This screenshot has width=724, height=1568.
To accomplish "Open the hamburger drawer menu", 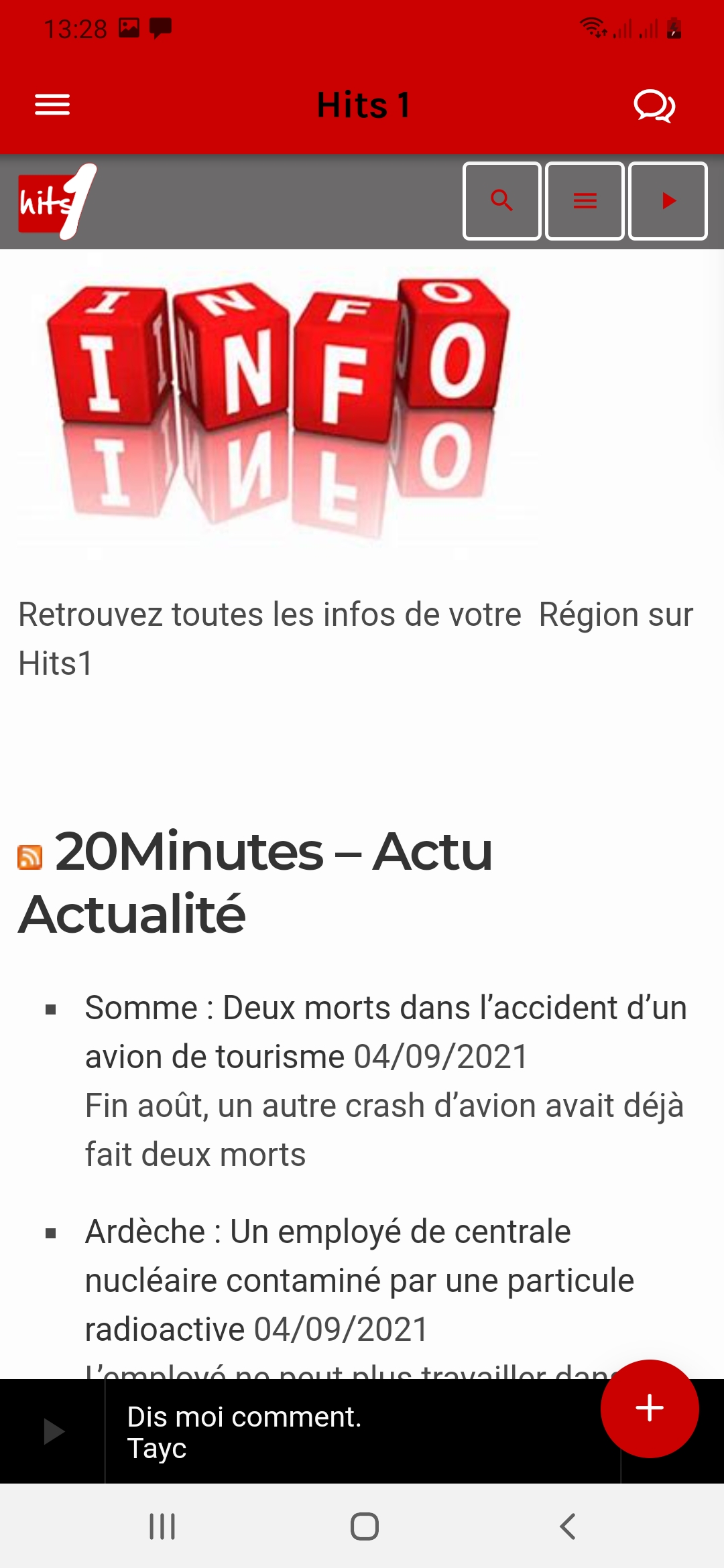I will [52, 105].
